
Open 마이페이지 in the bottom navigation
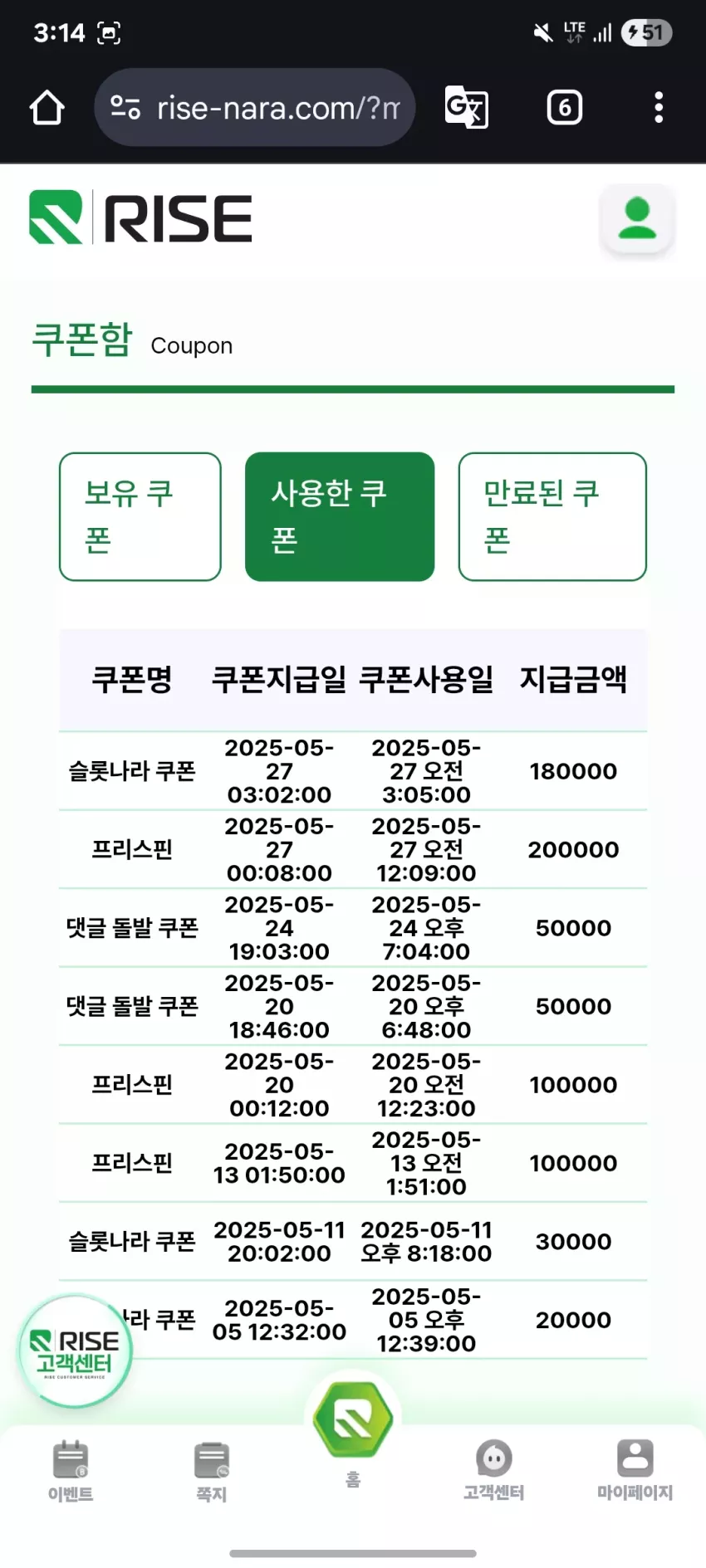[x=635, y=1471]
